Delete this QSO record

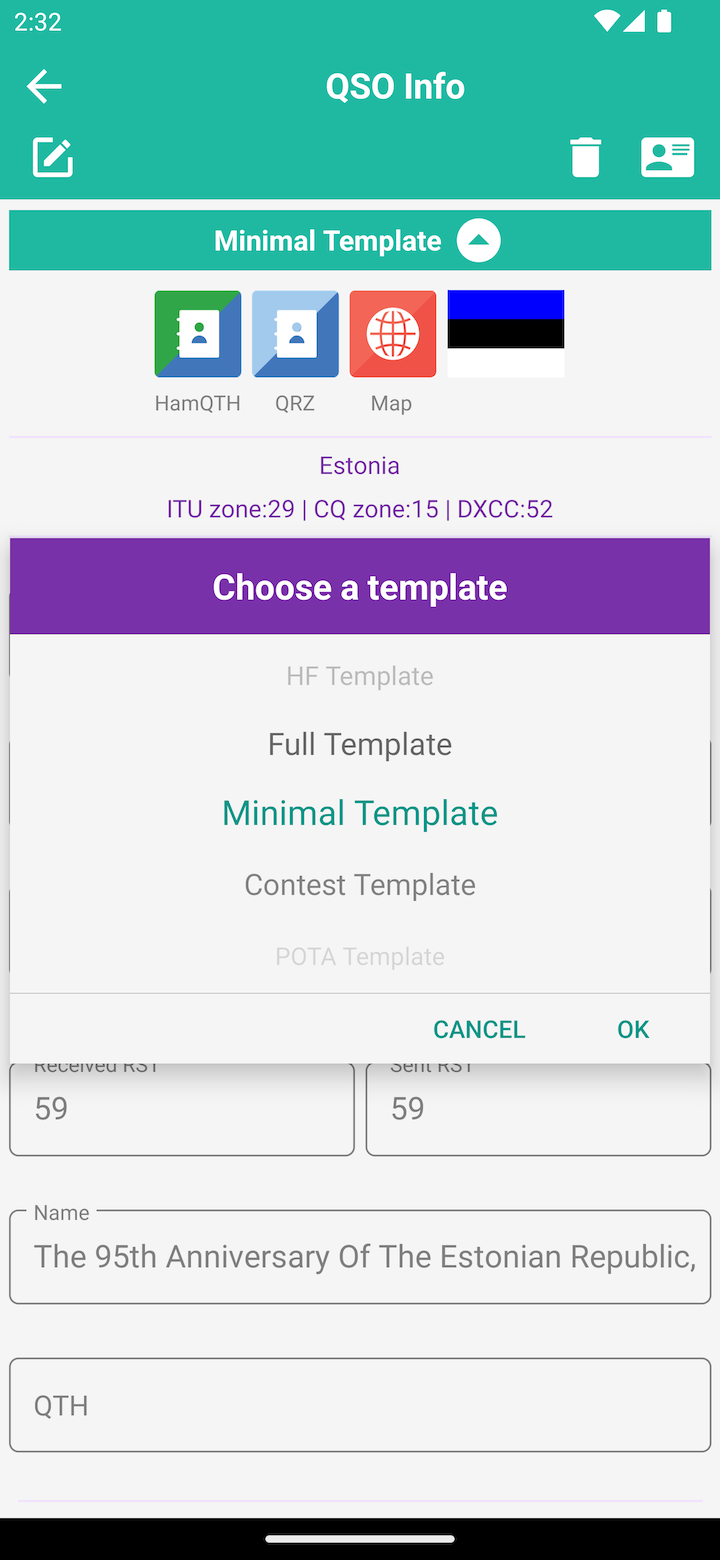585,158
